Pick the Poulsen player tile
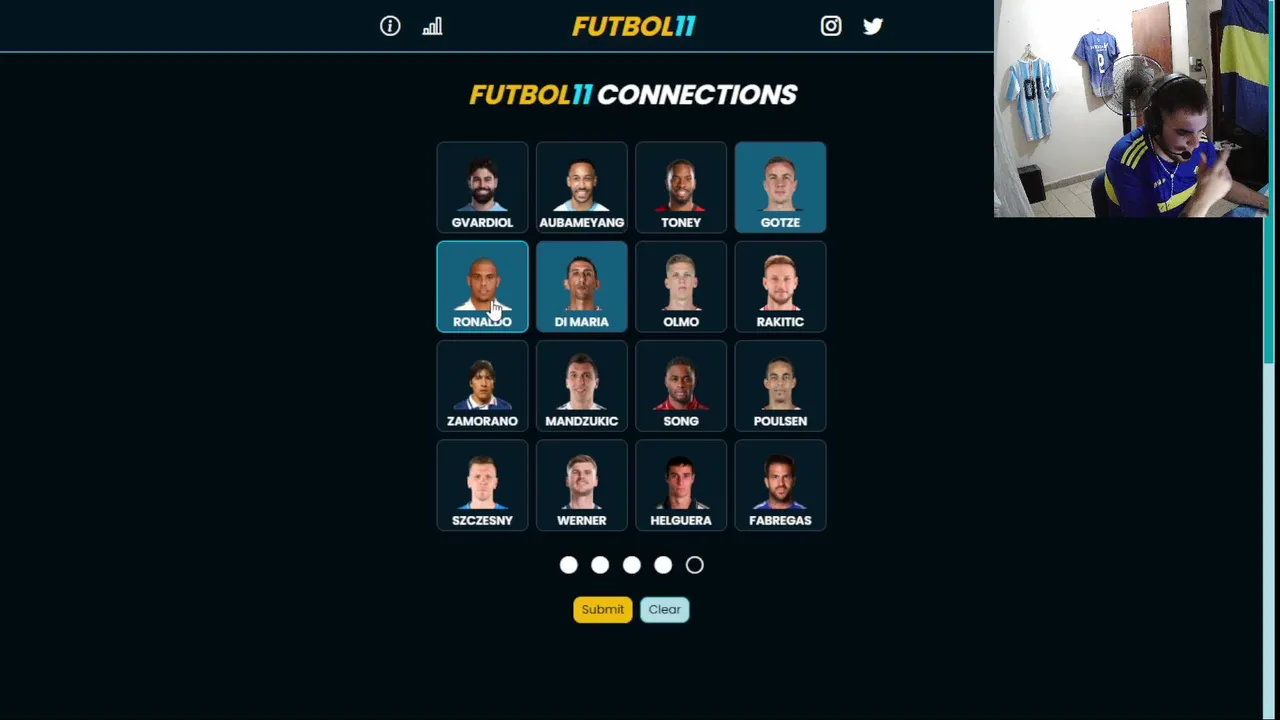The width and height of the screenshot is (1280, 720). coord(780,386)
